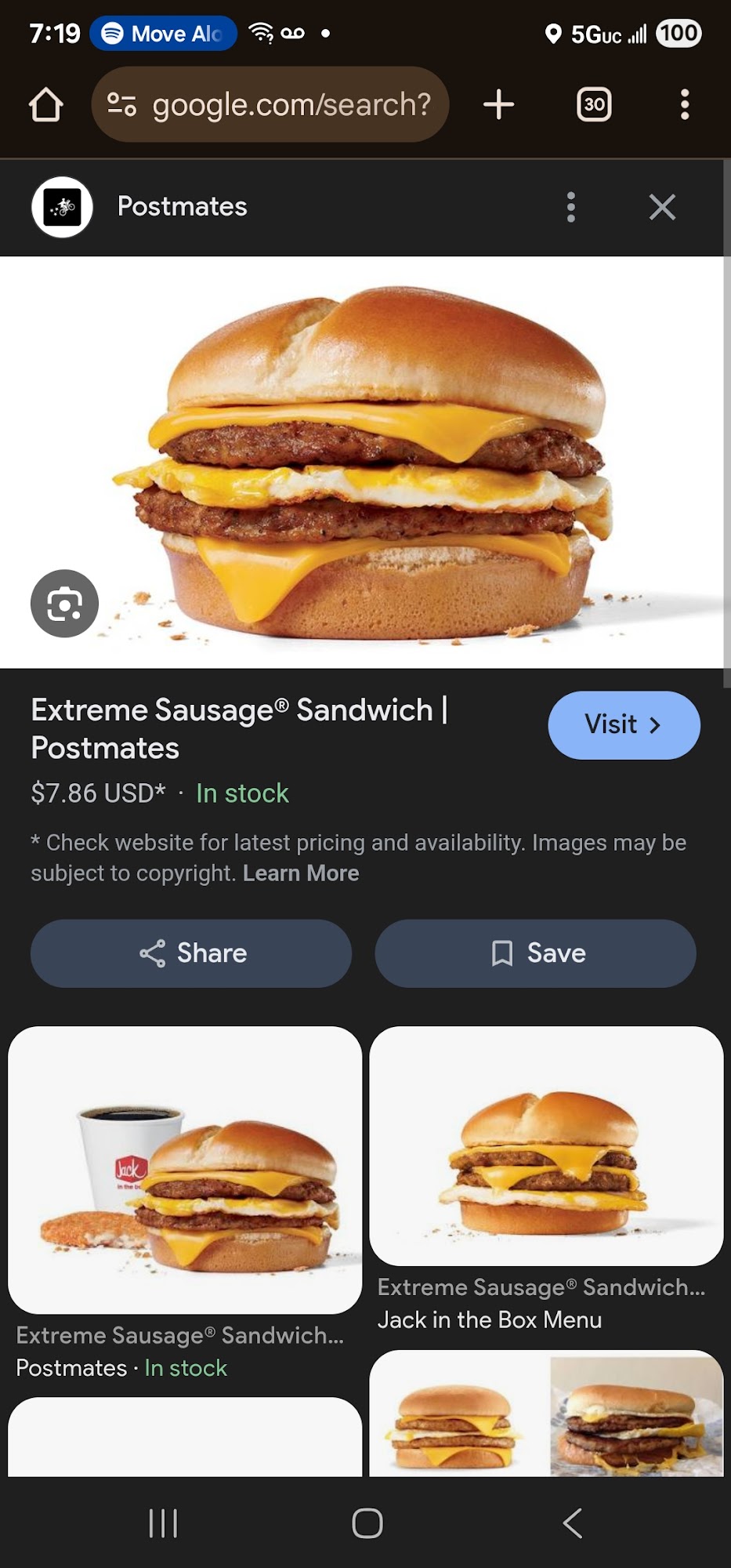Share this Extreme Sausage Sandwich image

[x=191, y=953]
